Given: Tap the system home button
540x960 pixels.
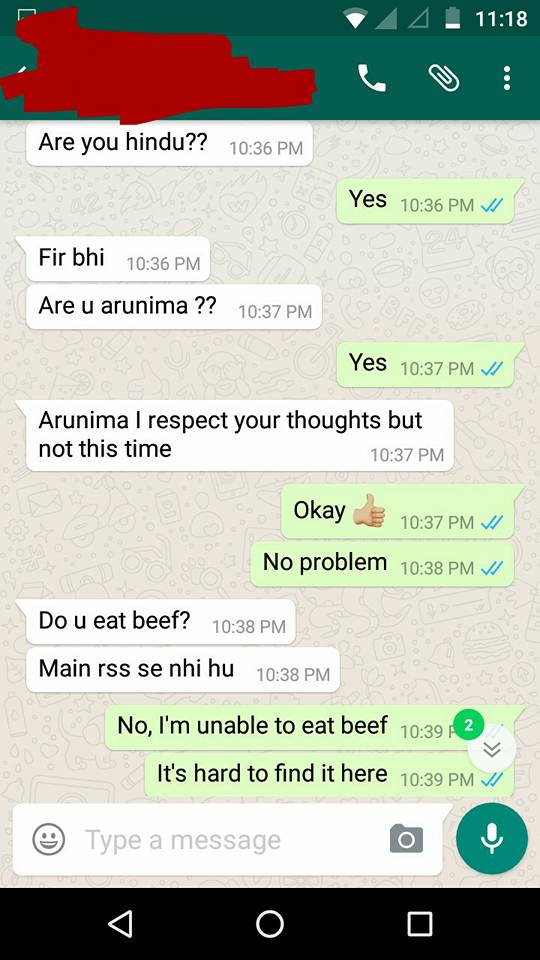Looking at the screenshot, I should click(270, 923).
